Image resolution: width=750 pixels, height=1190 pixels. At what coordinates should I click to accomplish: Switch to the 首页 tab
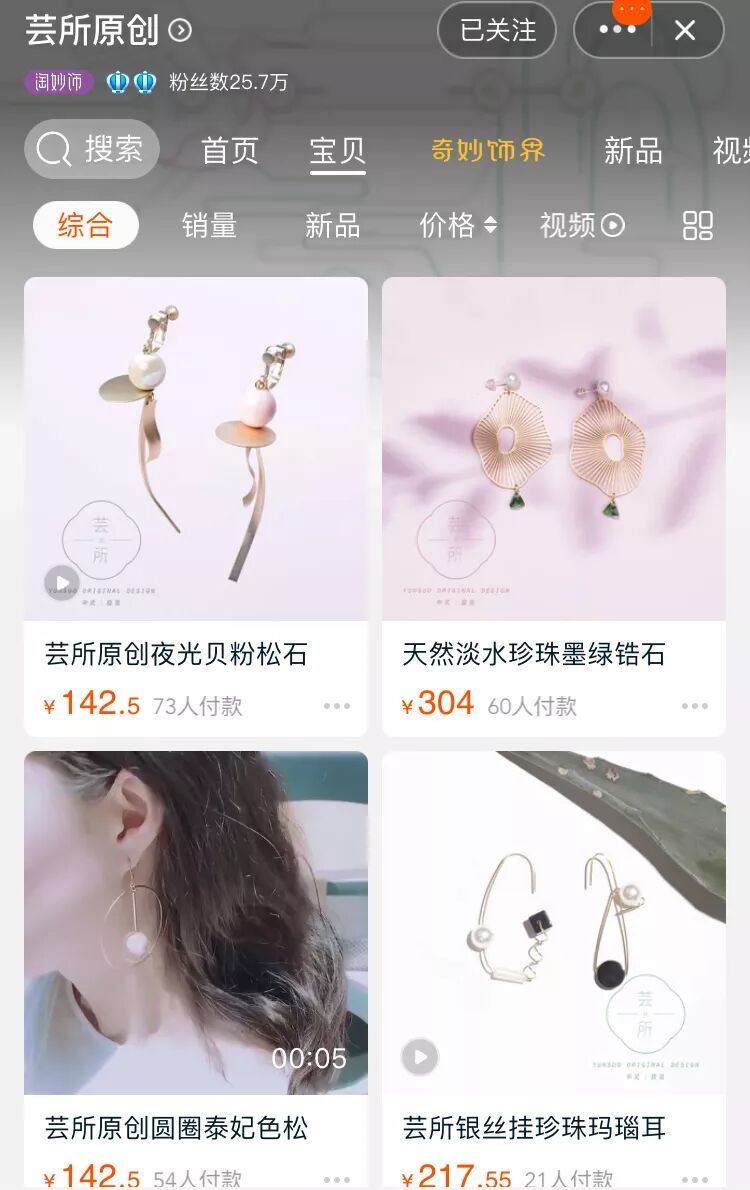tap(230, 151)
